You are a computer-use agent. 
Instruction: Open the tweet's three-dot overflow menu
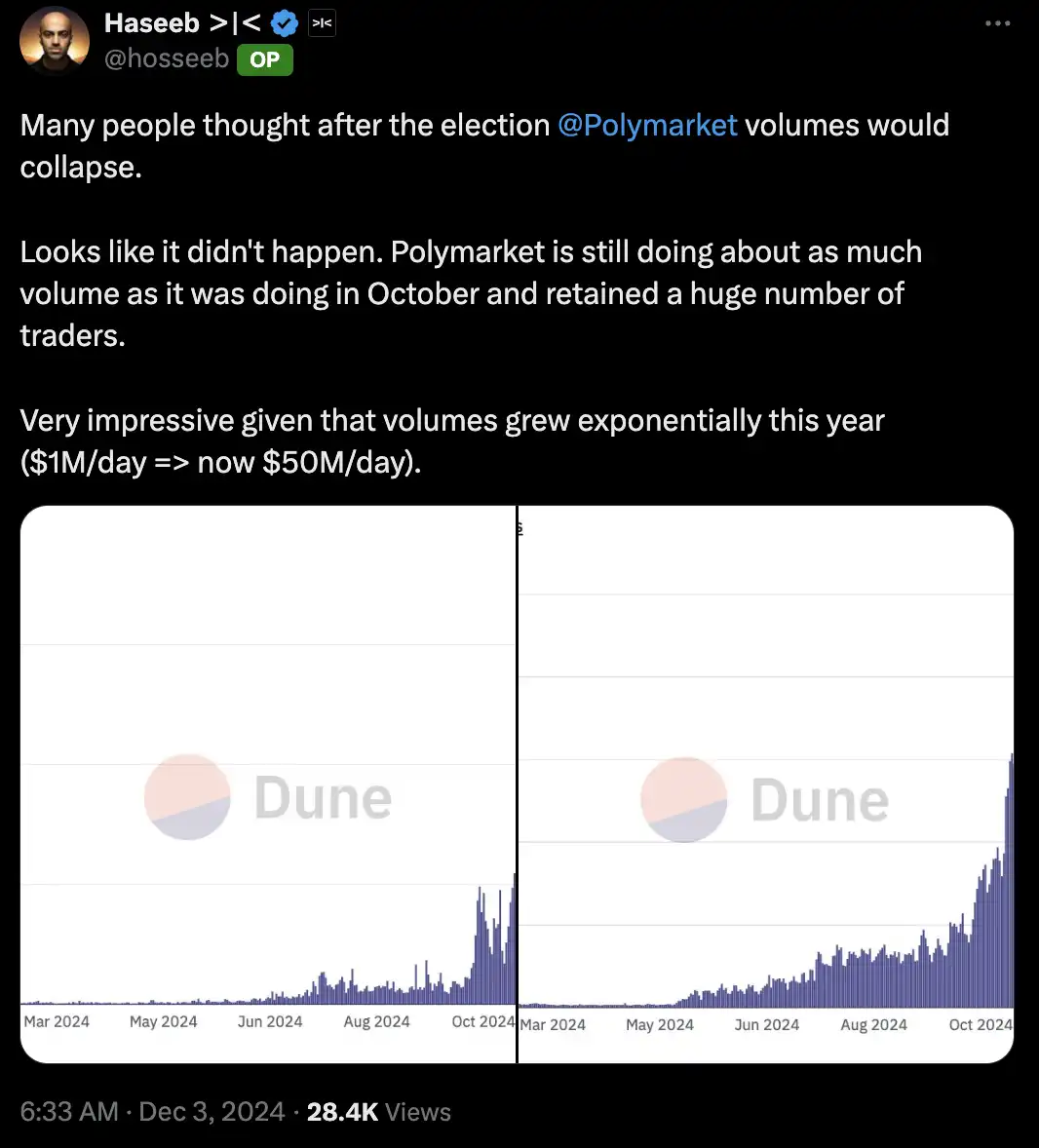[997, 23]
